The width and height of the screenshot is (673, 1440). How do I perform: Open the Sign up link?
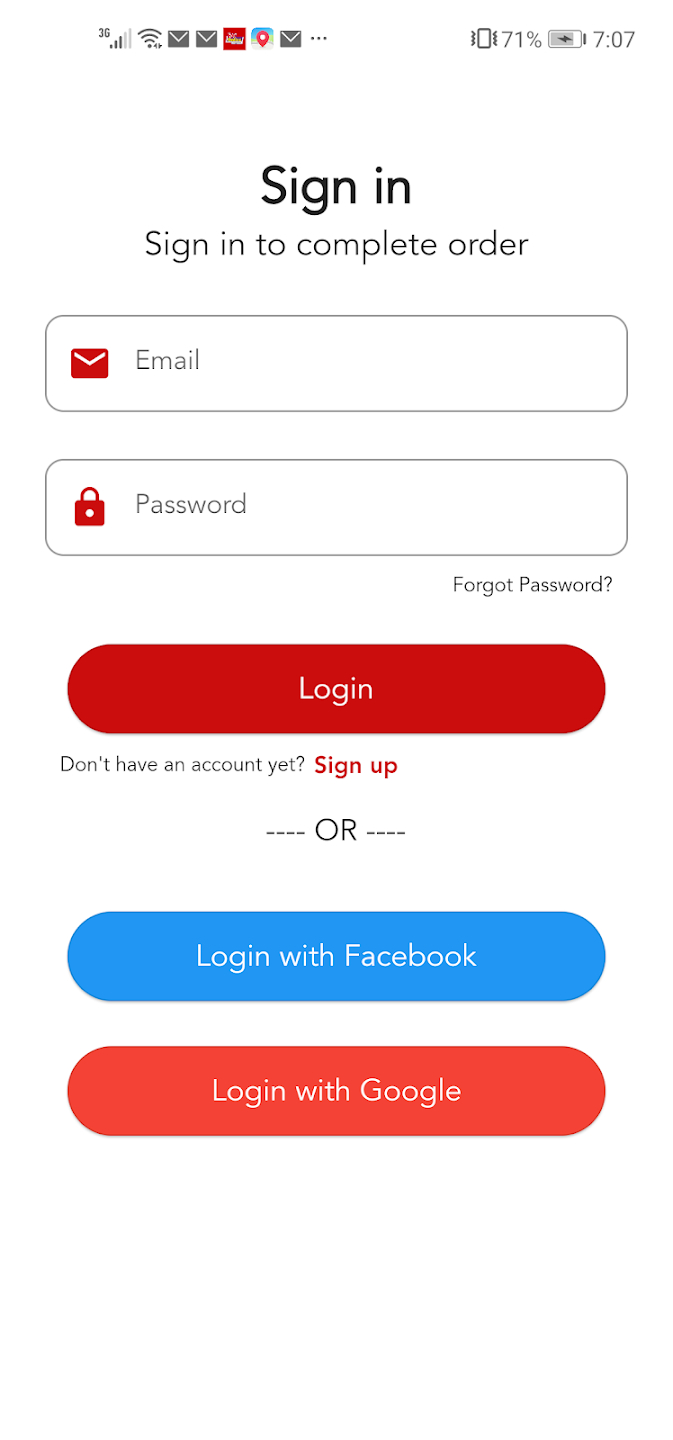[356, 766]
